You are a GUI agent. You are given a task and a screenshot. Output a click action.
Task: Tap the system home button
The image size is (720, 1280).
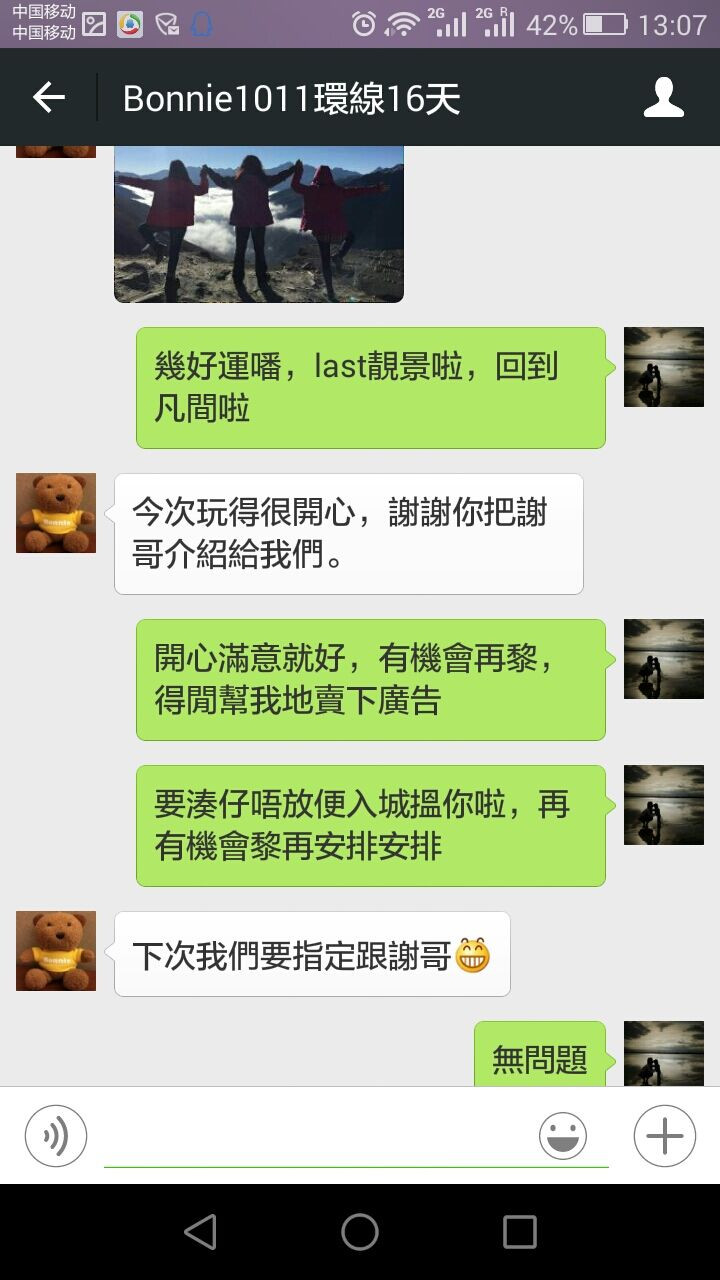tap(360, 1232)
